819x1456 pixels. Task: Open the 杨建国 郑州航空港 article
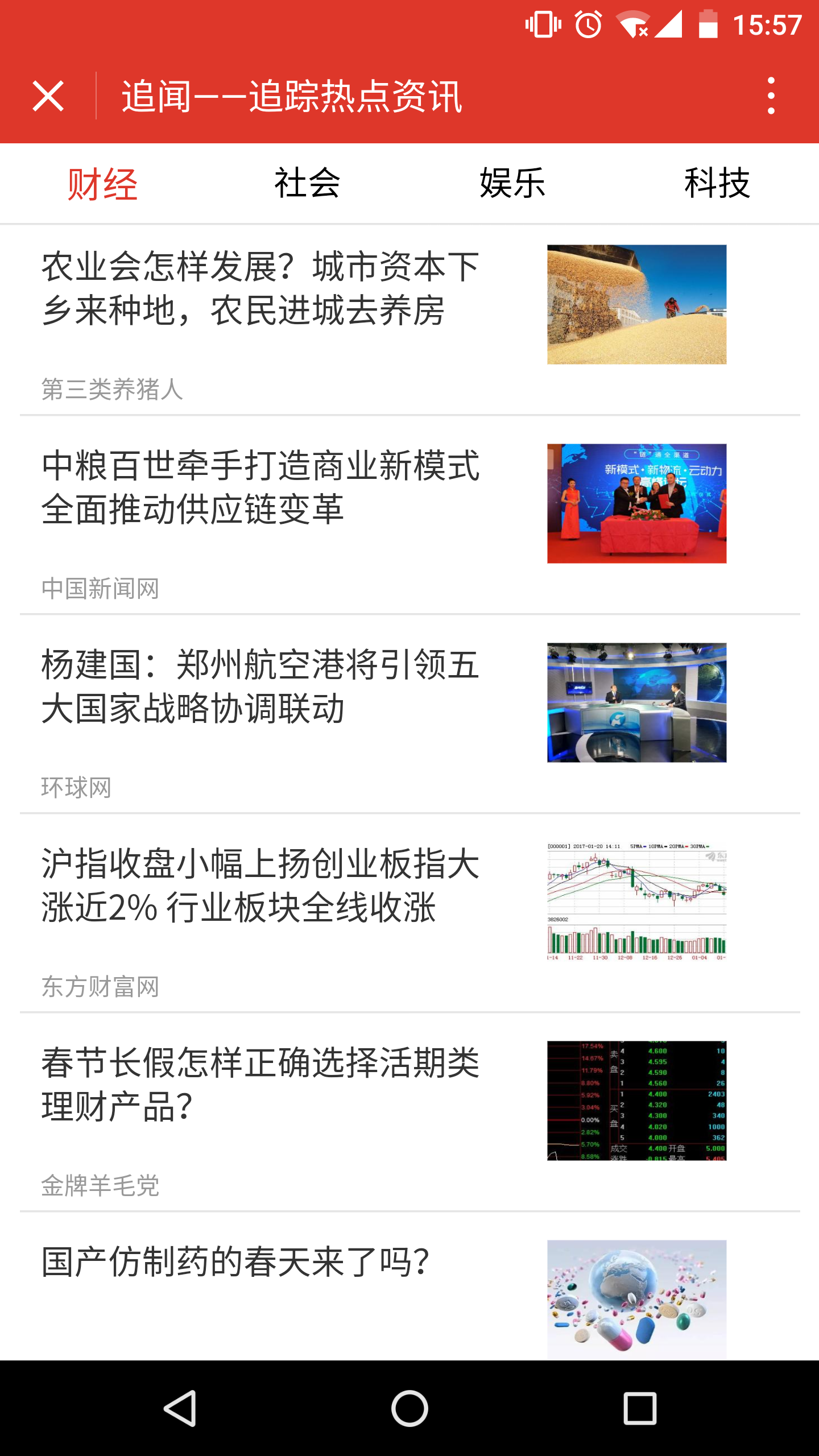[x=260, y=687]
